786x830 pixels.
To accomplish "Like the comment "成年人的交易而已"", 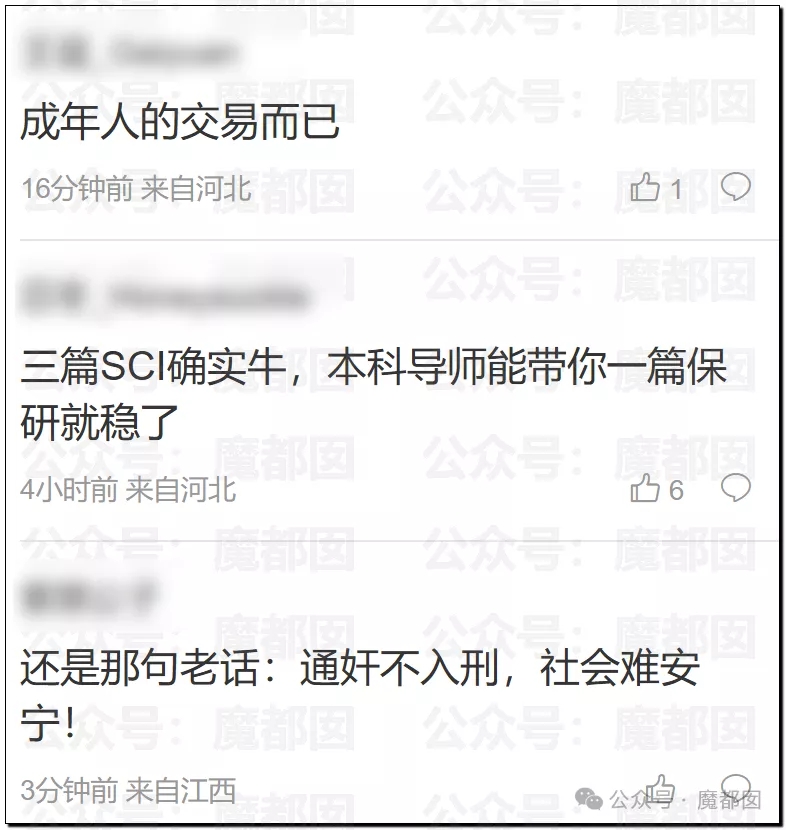I will point(645,188).
